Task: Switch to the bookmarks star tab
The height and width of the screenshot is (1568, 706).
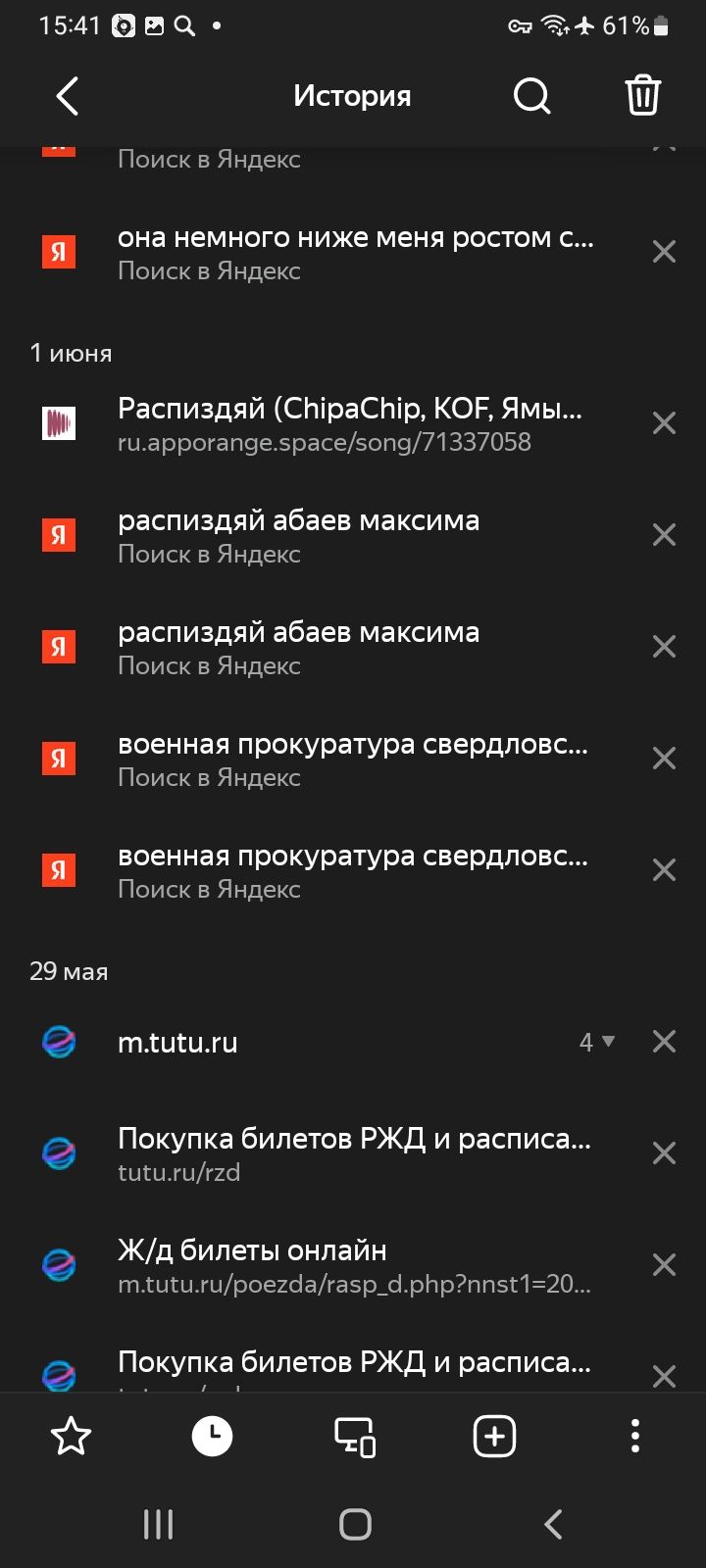Action: coord(71,1437)
